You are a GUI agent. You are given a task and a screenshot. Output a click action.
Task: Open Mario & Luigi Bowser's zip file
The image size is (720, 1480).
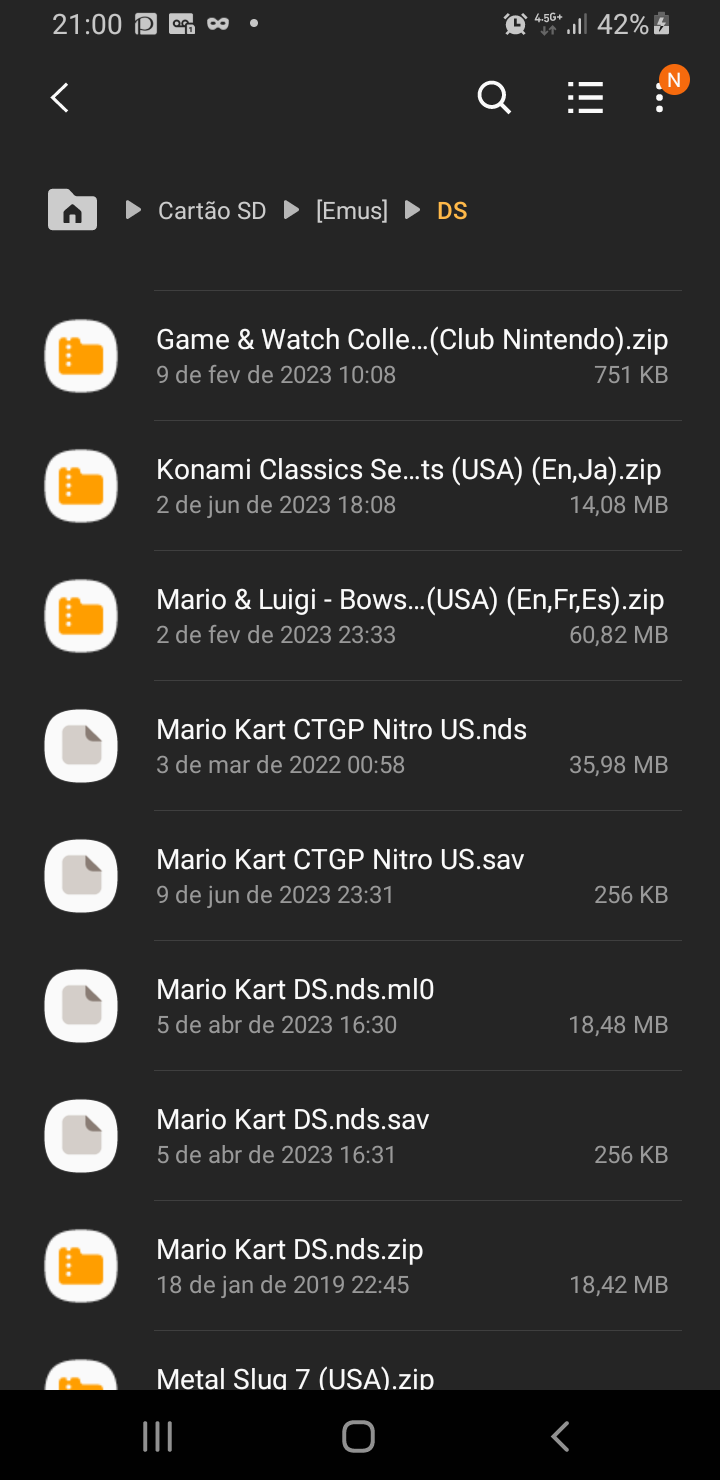click(360, 616)
